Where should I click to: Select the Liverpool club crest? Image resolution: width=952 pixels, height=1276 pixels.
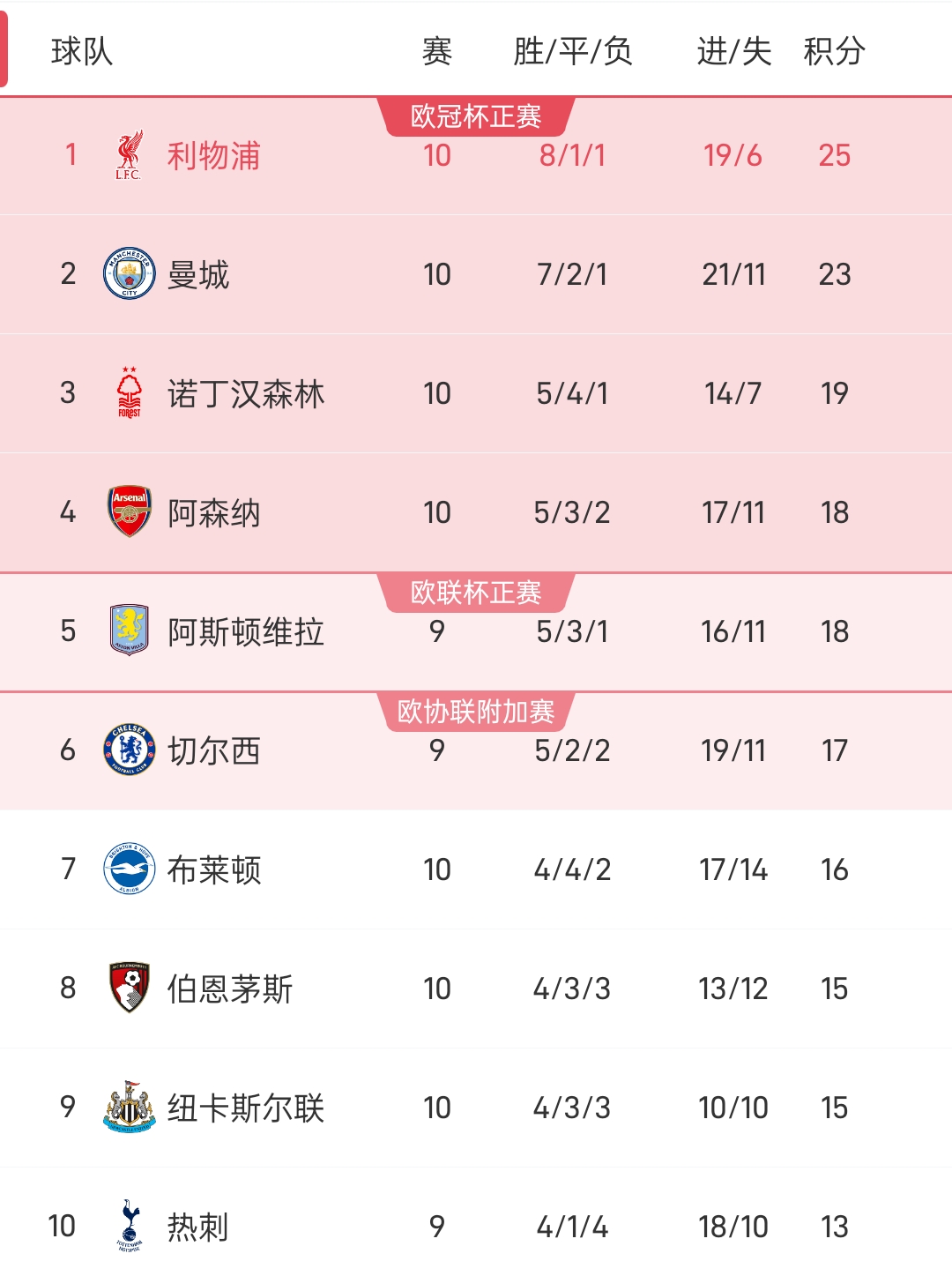(129, 155)
